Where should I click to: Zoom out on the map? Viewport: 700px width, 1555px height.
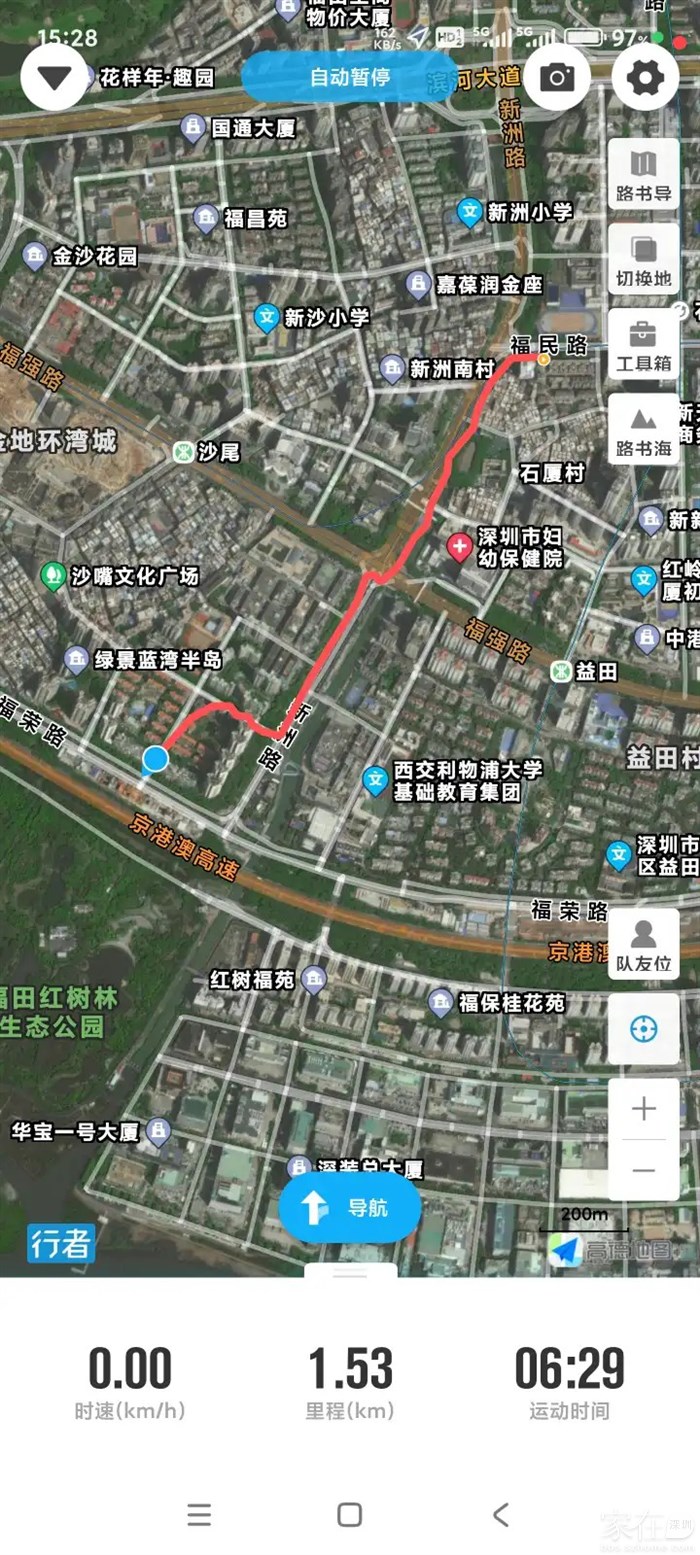click(643, 1169)
